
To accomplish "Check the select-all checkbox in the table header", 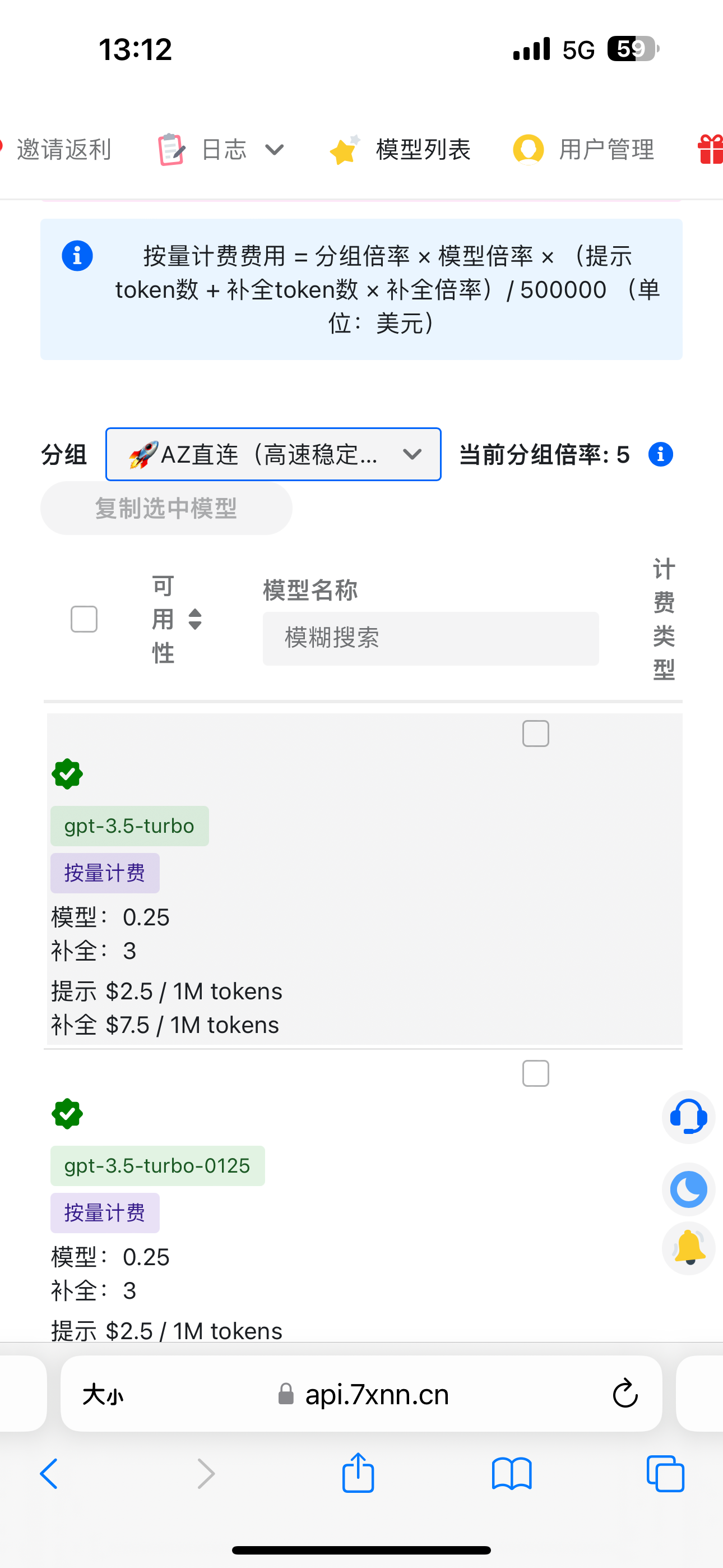I will coord(84,619).
